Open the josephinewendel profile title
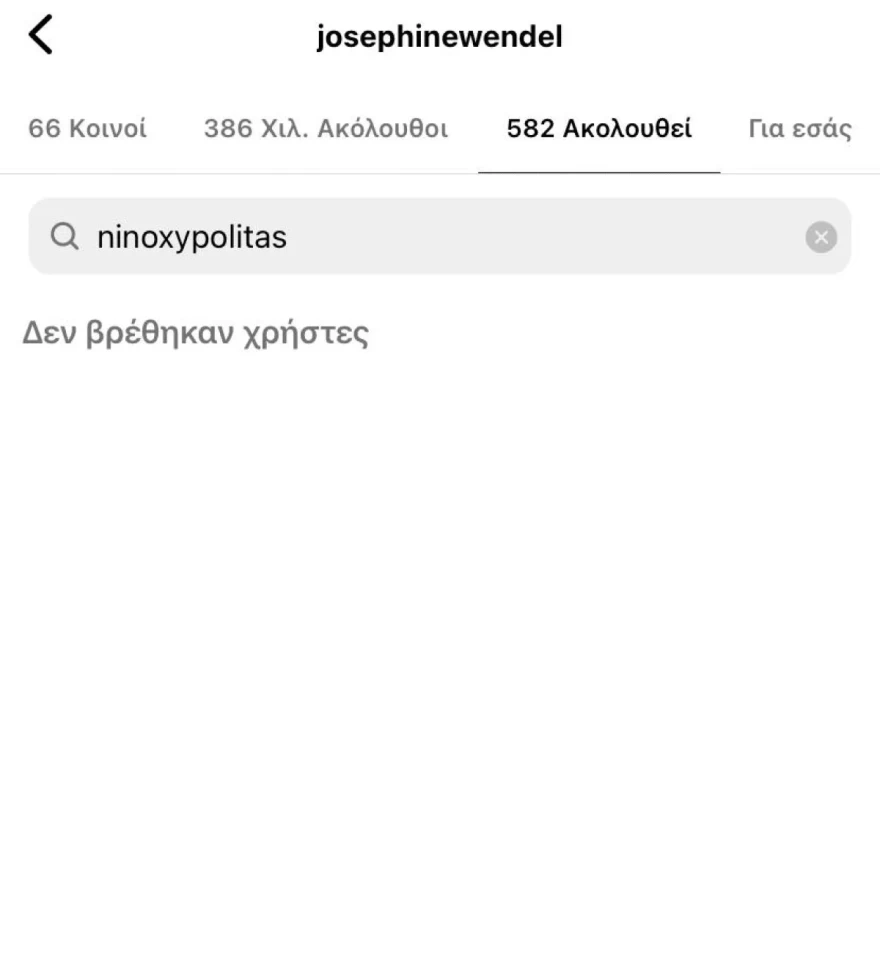The height and width of the screenshot is (978, 880). tap(440, 34)
